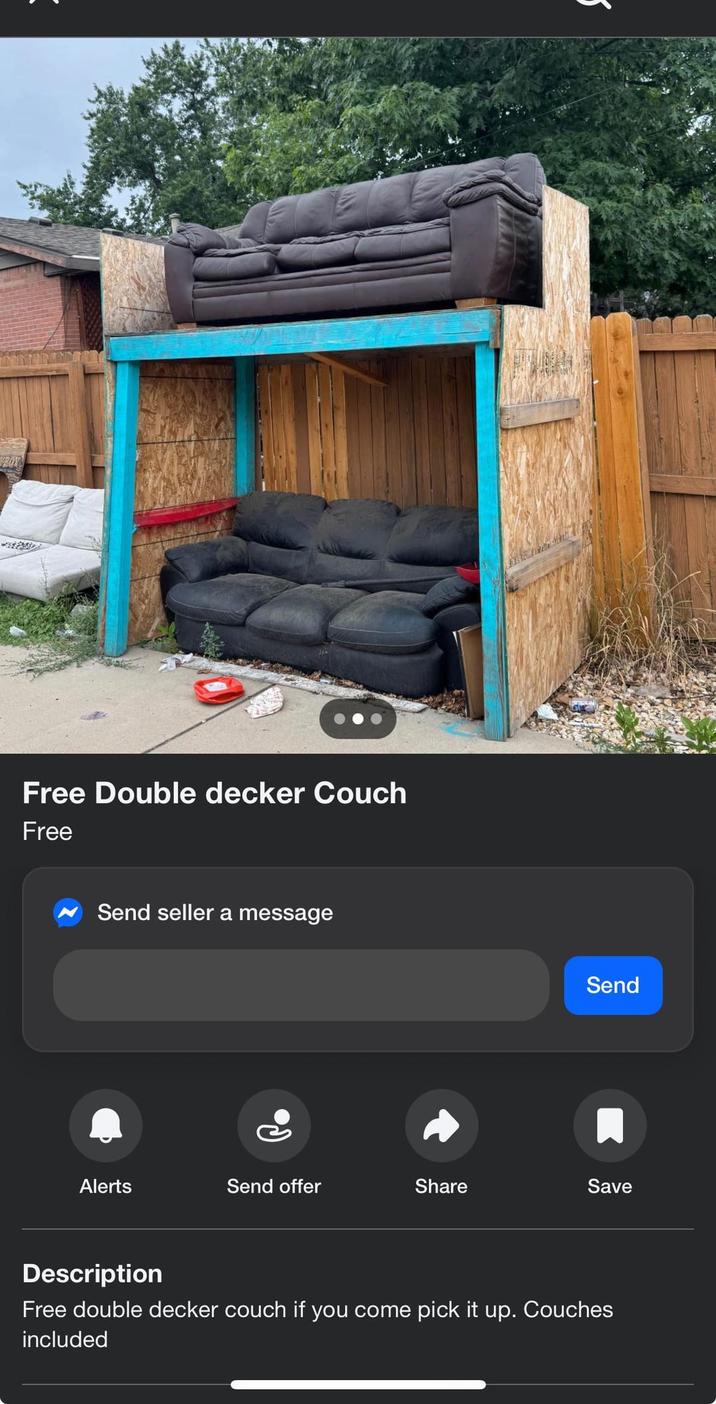The height and width of the screenshot is (1404, 716).
Task: Send the message to the seller
Action: [612, 985]
